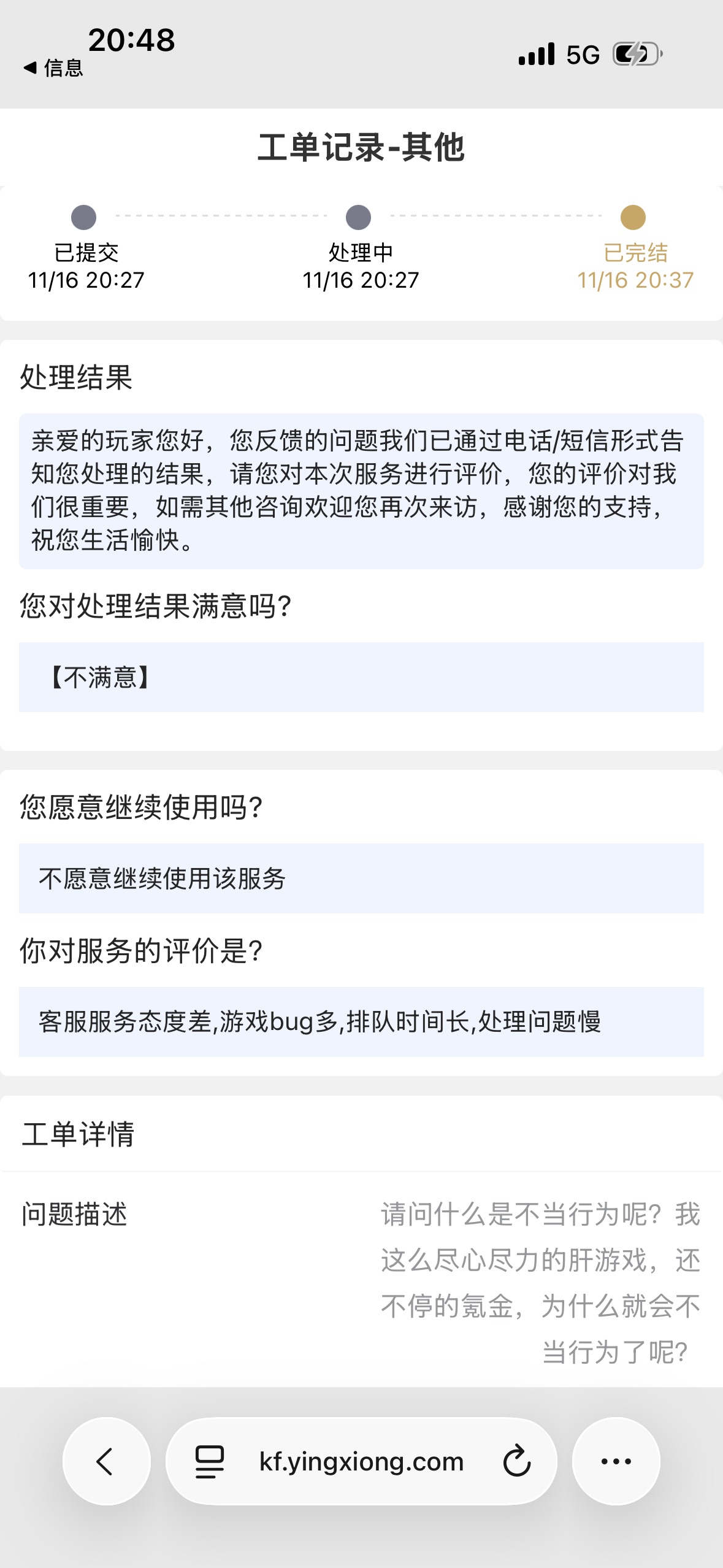Reload the current page
Screen dimensions: 723x1568
click(516, 1461)
